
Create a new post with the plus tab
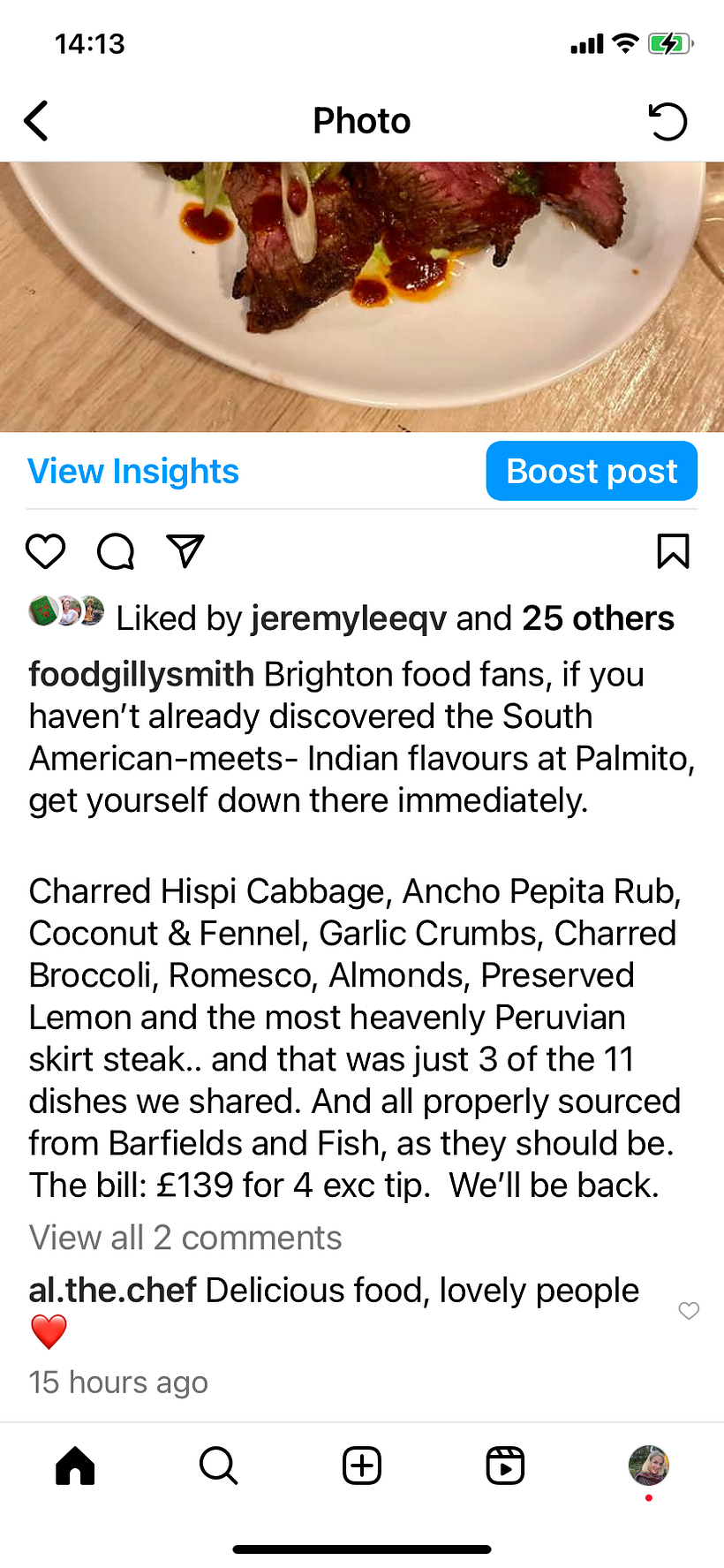tap(362, 1466)
